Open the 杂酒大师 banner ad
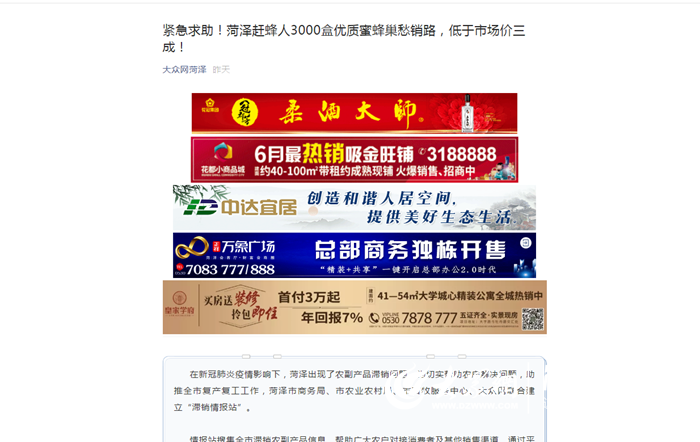Viewport: 700px width, 442px height. 354,112
